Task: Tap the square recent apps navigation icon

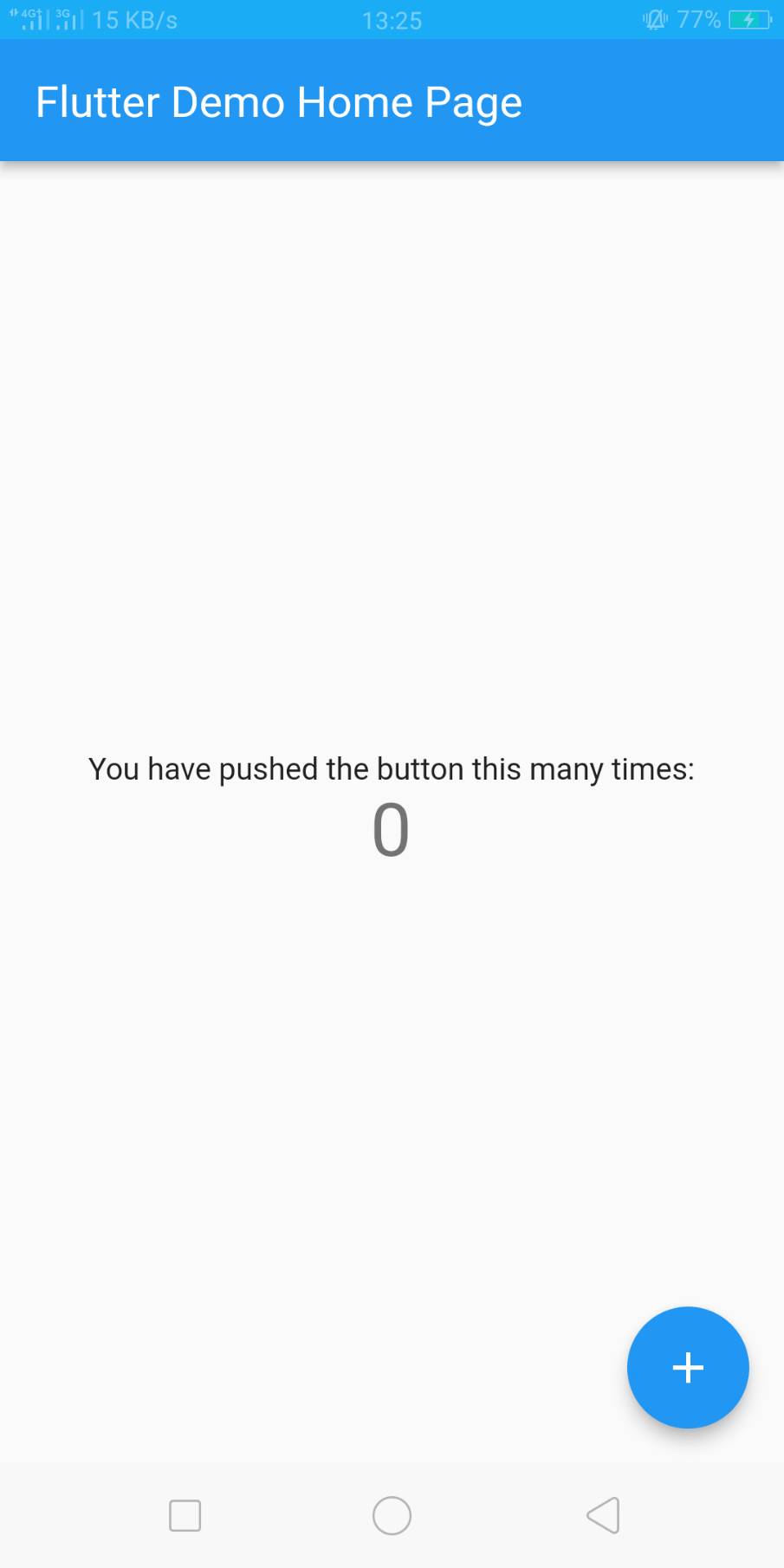Action: pyautogui.click(x=185, y=1515)
